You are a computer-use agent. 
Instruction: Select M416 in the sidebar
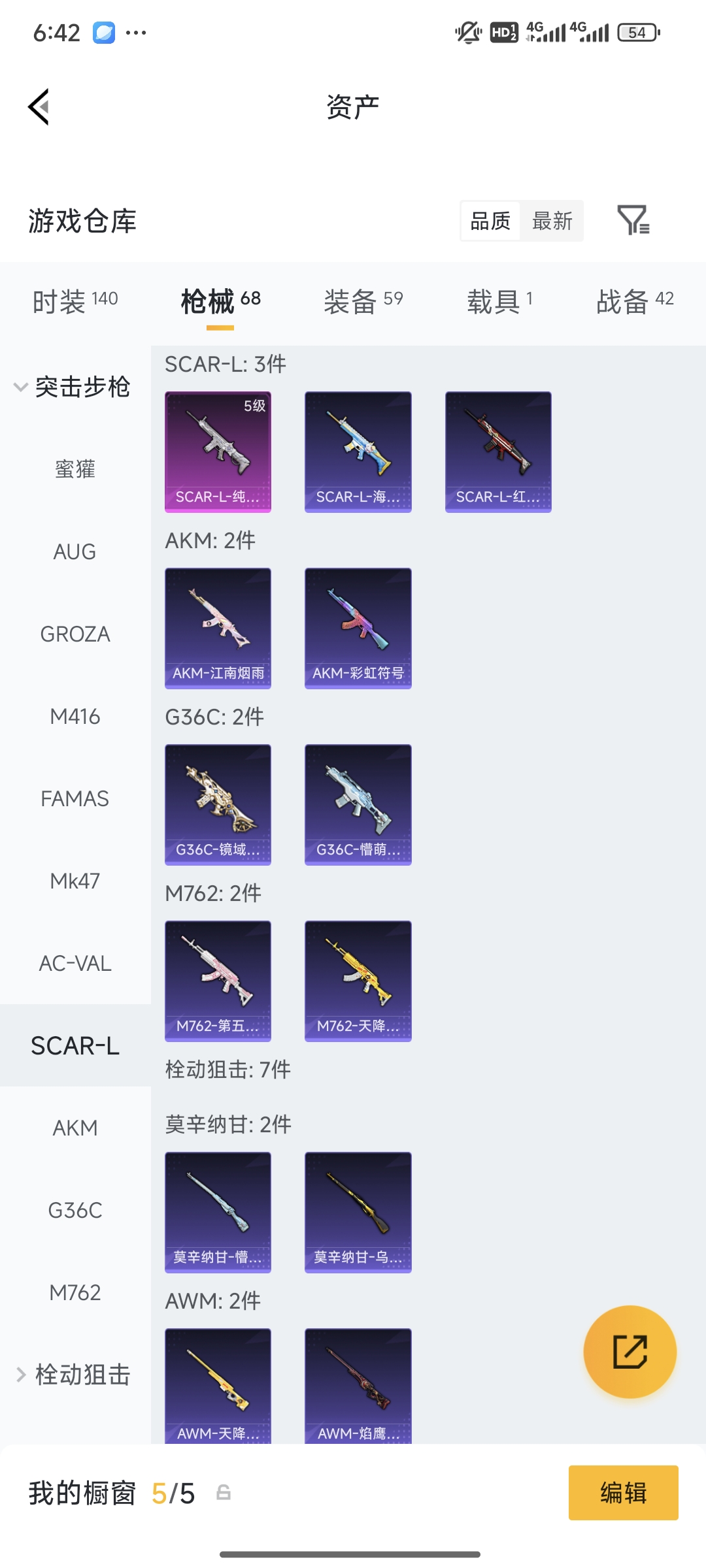[75, 716]
